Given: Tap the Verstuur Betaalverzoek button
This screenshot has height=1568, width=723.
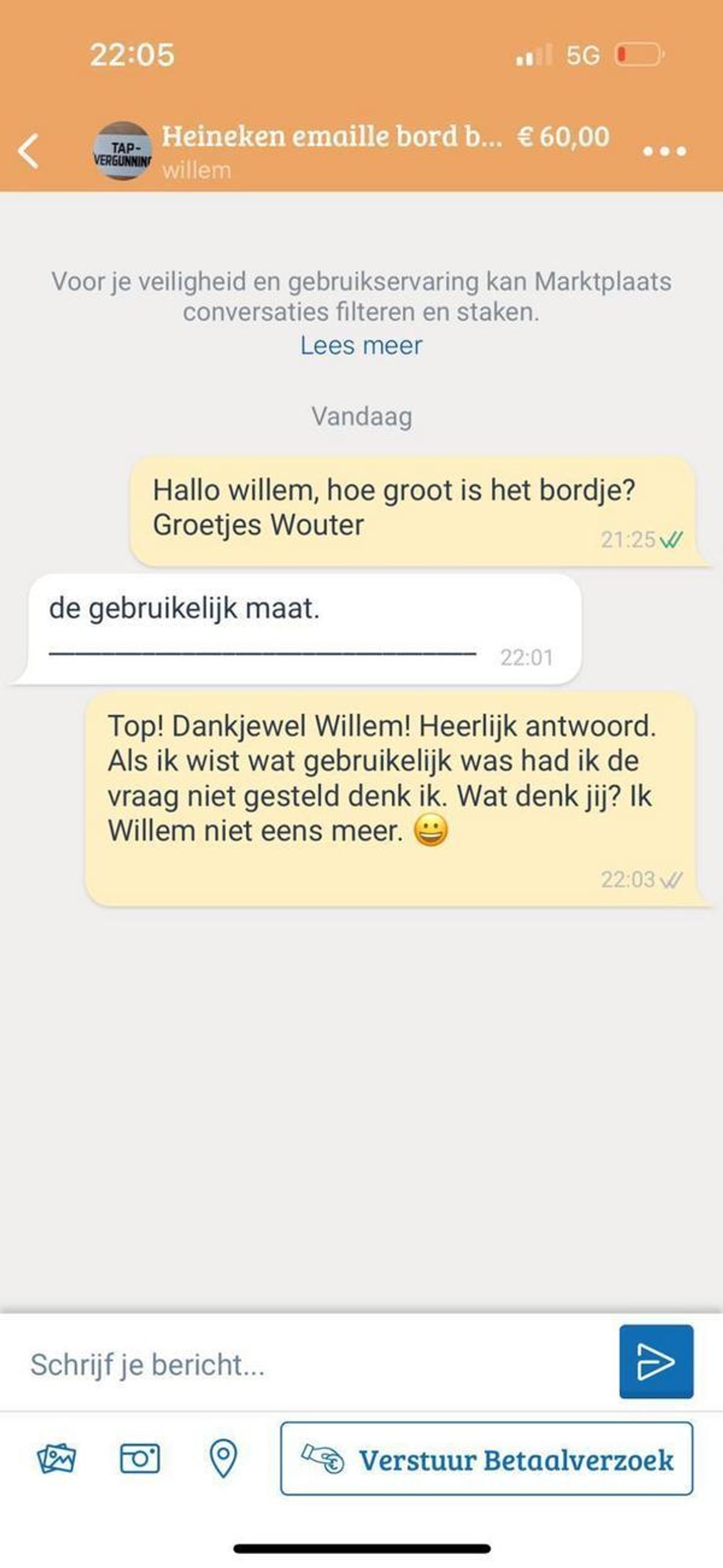Looking at the screenshot, I should pyautogui.click(x=486, y=1458).
